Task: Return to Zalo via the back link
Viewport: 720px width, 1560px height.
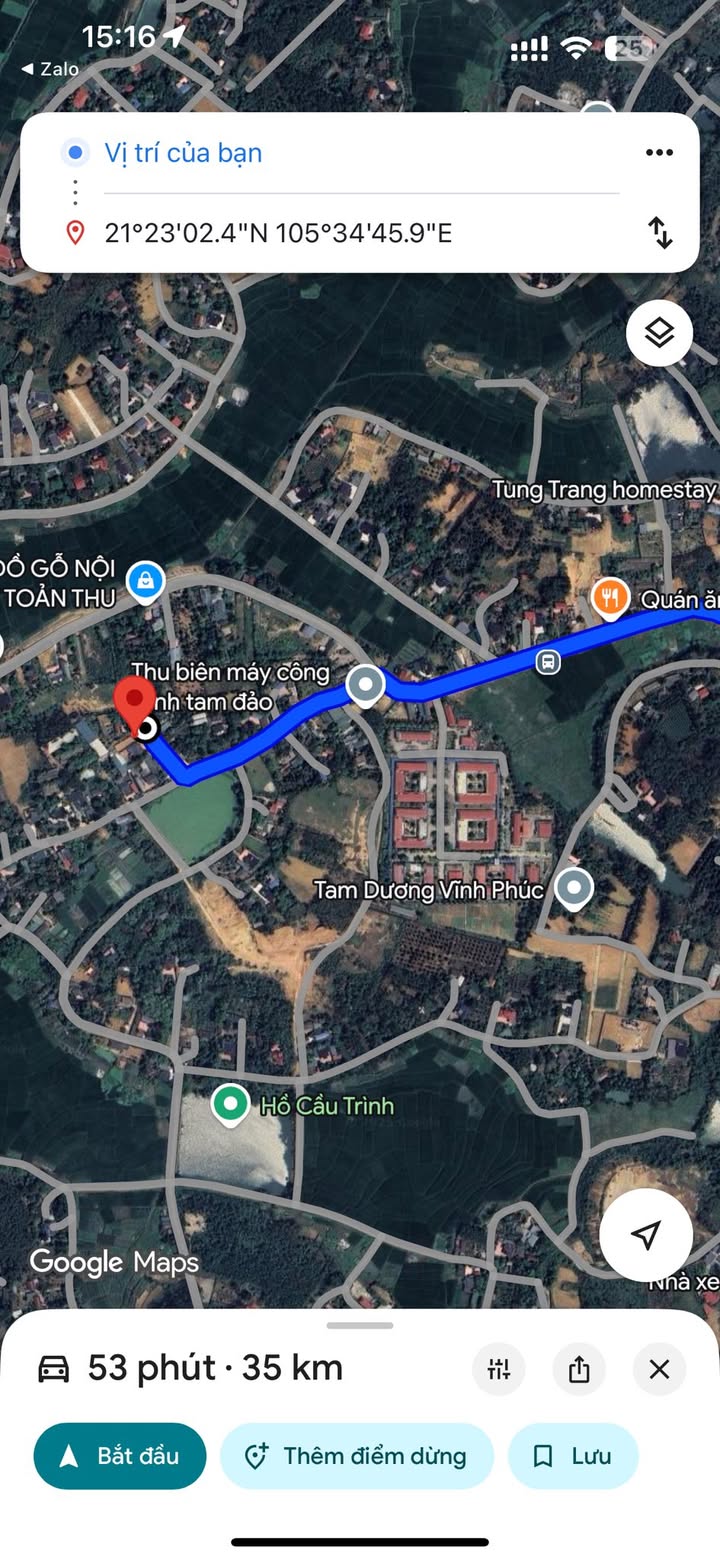Action: click(49, 69)
